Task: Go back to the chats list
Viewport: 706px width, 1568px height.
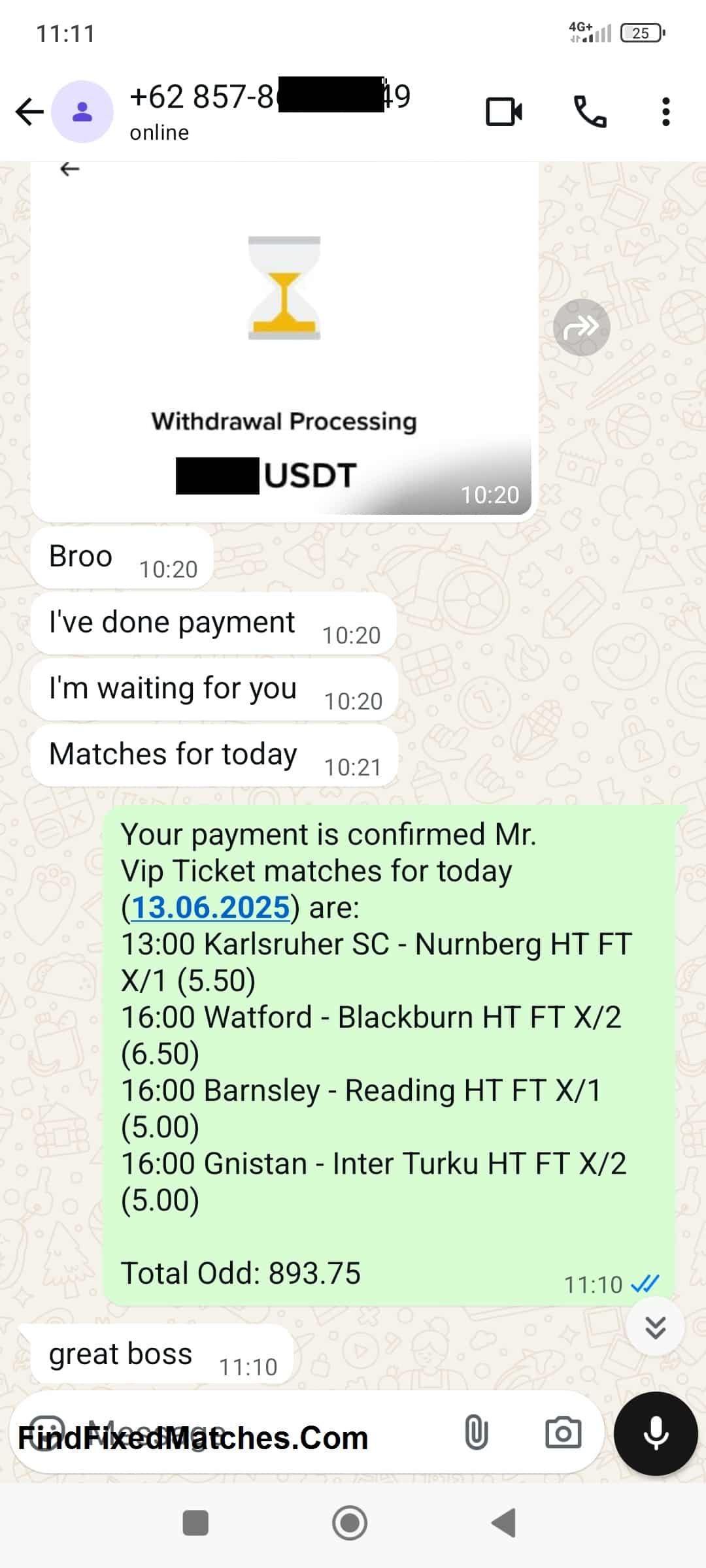Action: coord(29,112)
